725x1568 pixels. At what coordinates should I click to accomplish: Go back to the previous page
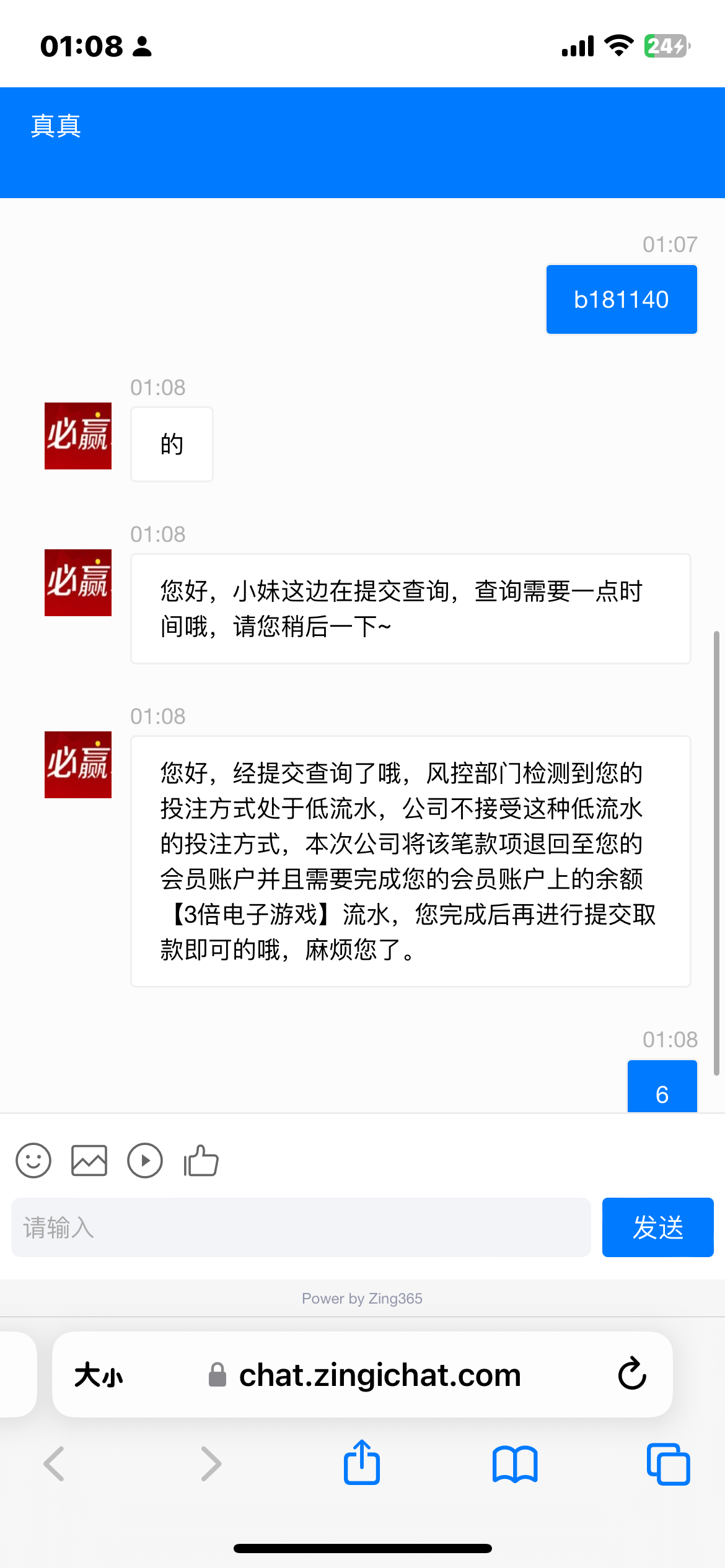click(55, 1464)
